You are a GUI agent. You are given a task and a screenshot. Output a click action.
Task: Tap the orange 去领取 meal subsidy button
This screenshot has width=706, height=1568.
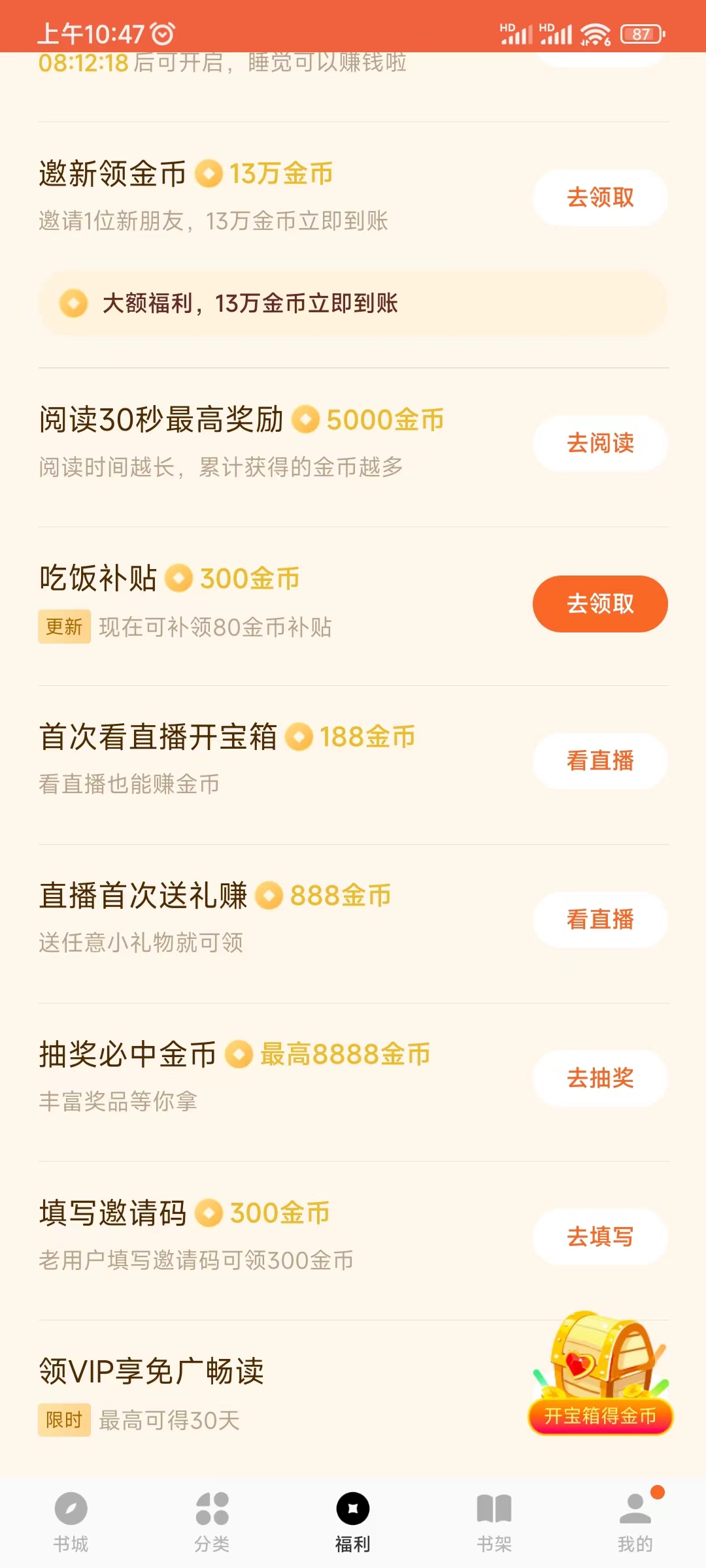tap(599, 604)
